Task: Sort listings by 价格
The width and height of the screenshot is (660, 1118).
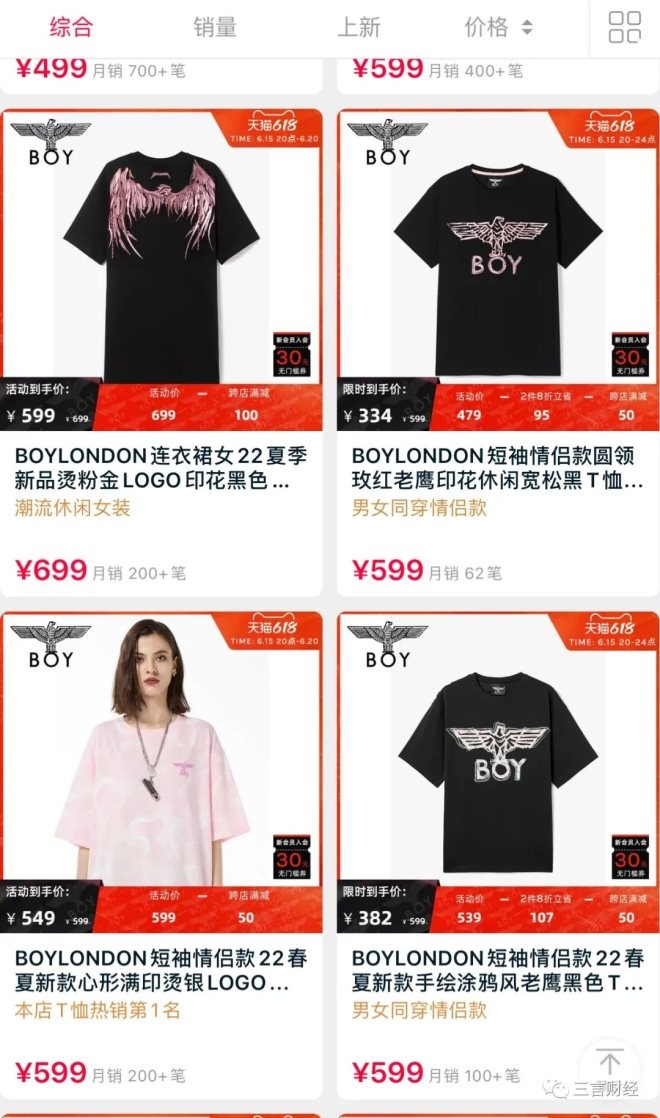Action: coord(498,28)
